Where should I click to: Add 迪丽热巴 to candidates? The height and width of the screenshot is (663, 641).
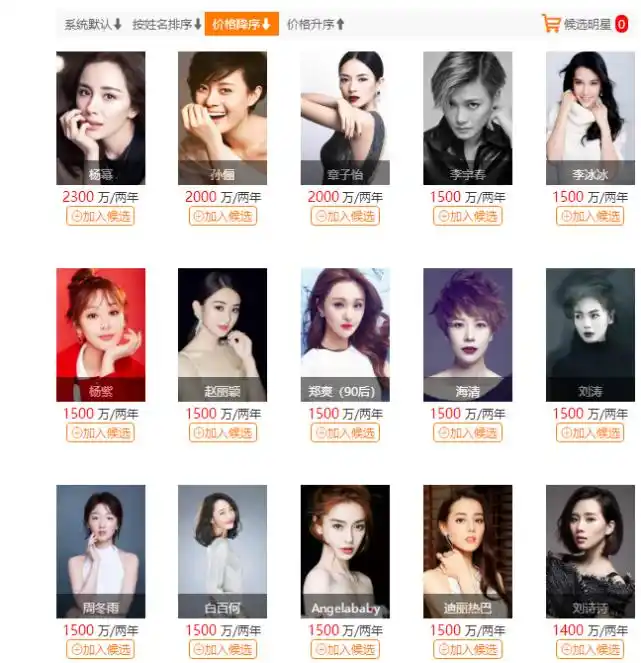(467, 650)
